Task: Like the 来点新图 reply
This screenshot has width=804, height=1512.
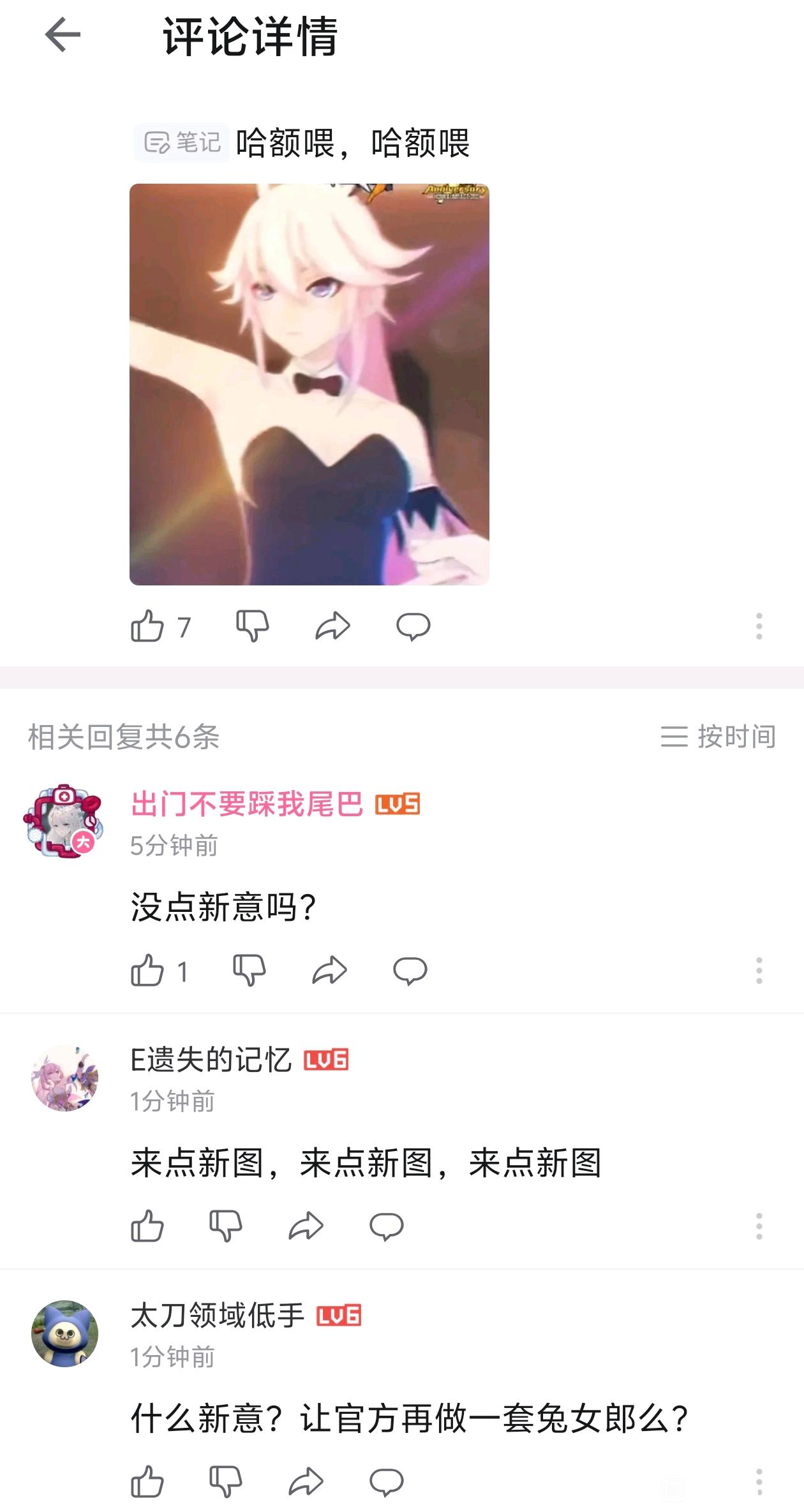Action: click(x=147, y=1226)
